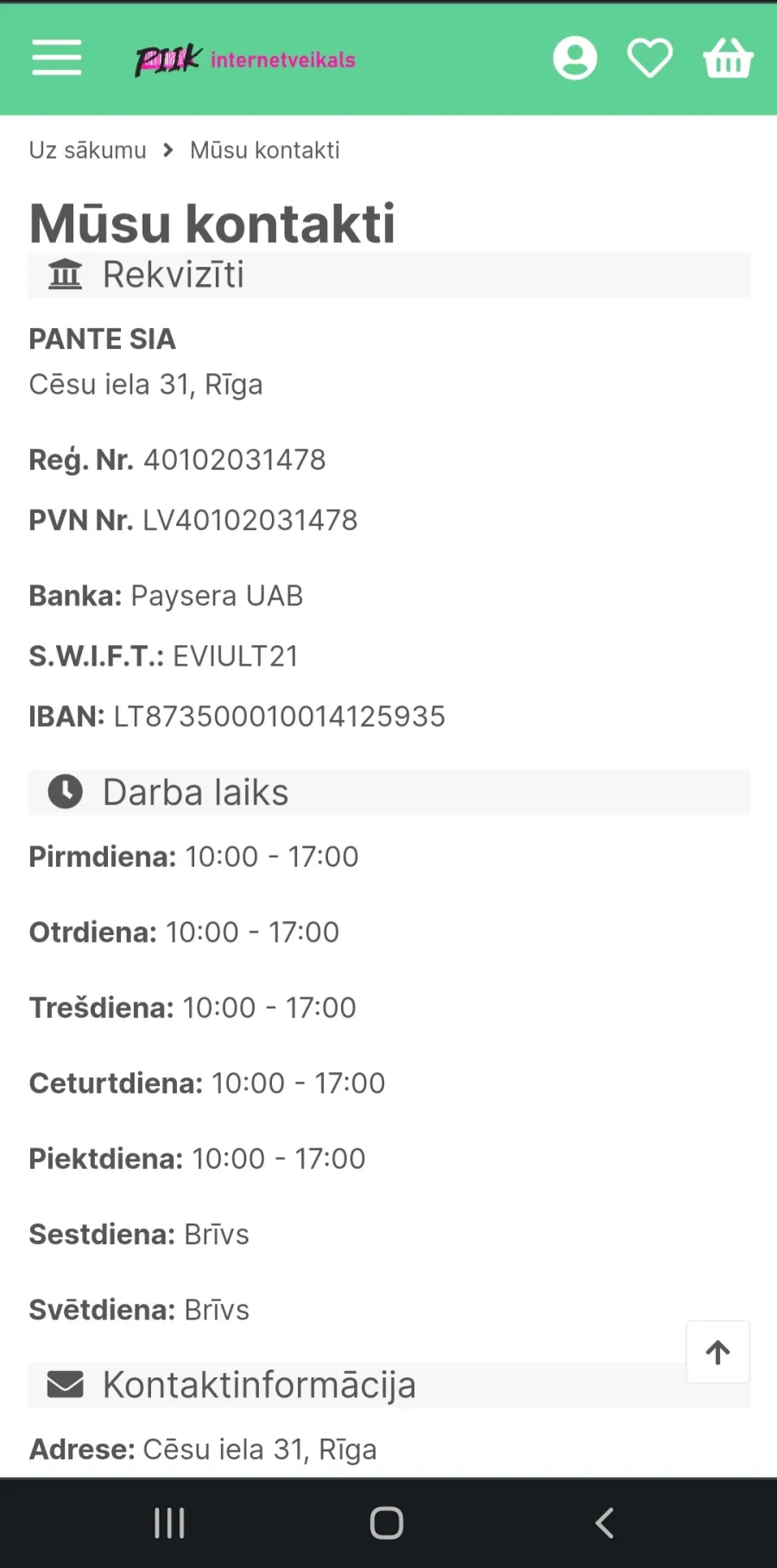Tap the internetveikals logo to go home
Screen dimensions: 777x1568
245,60
